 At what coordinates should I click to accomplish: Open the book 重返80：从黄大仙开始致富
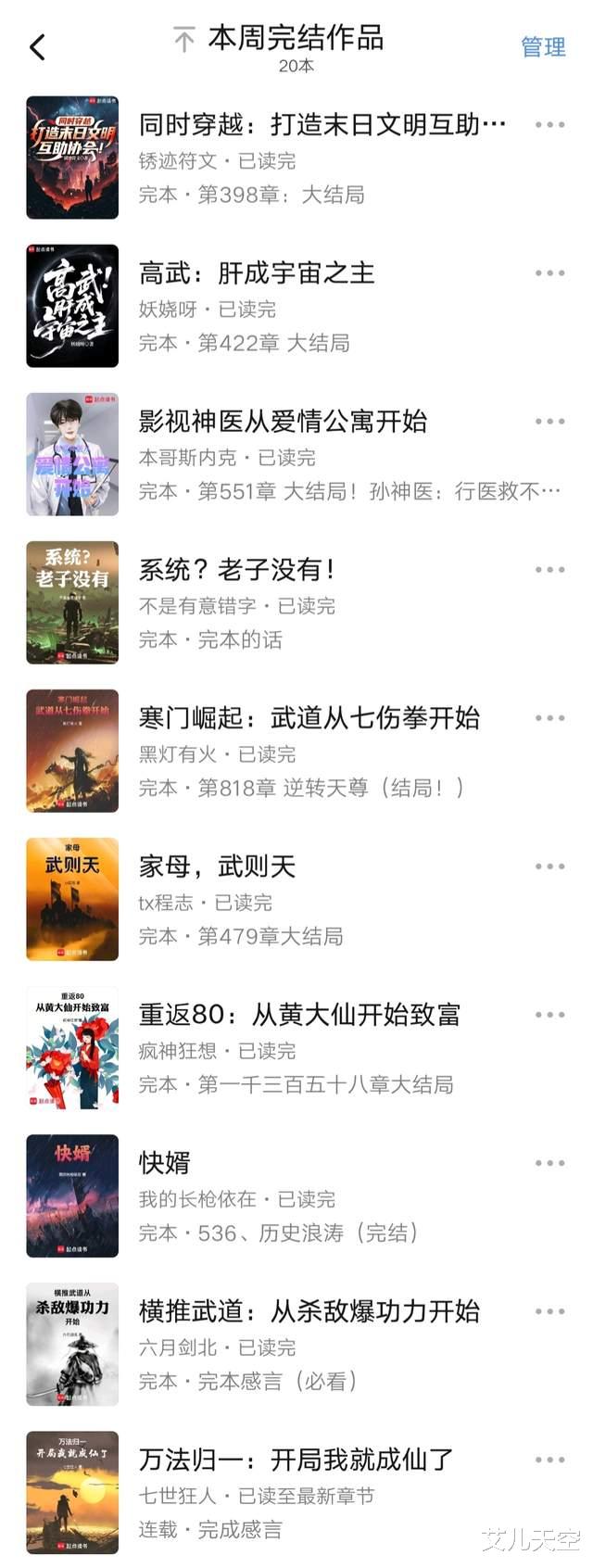(x=298, y=1015)
